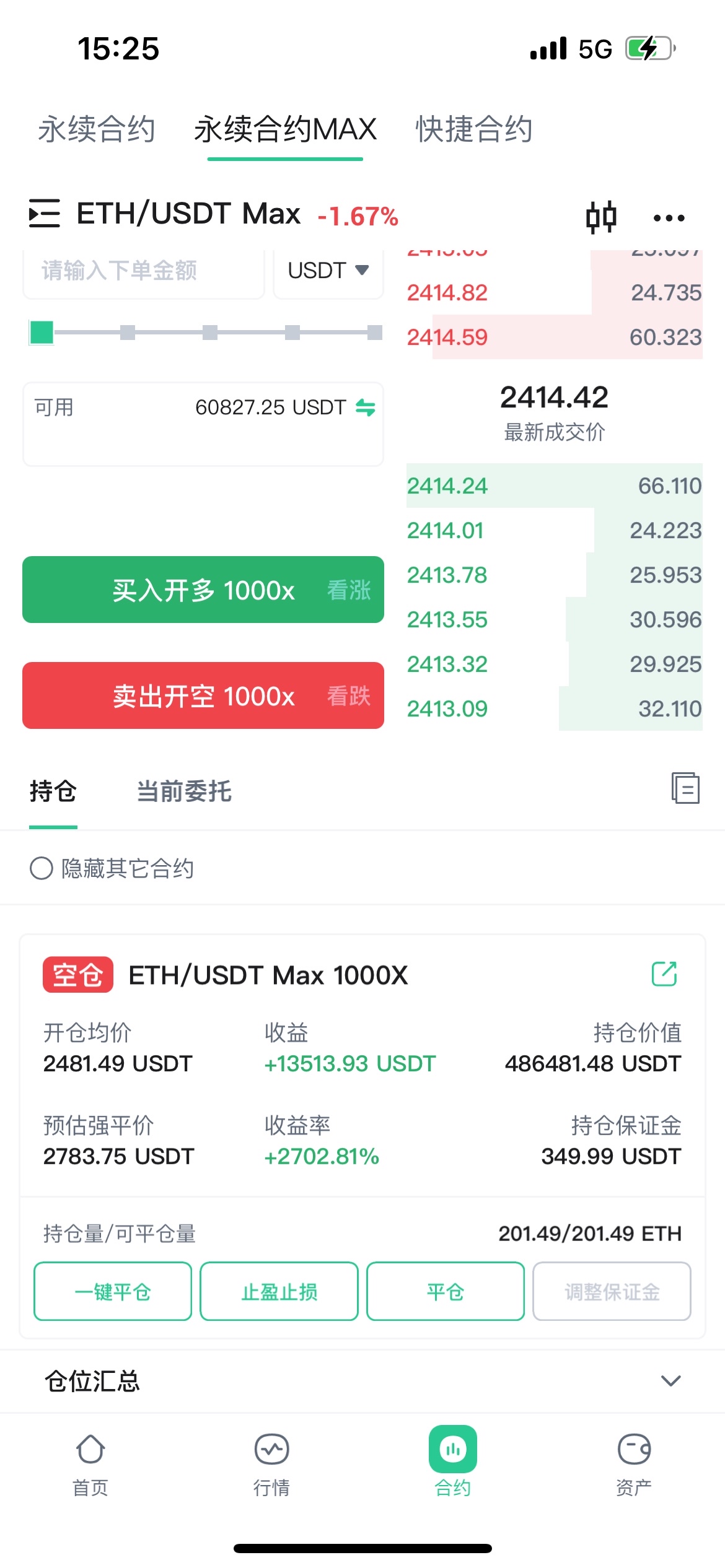Tap the transfer arrows beside available balance

(x=366, y=407)
